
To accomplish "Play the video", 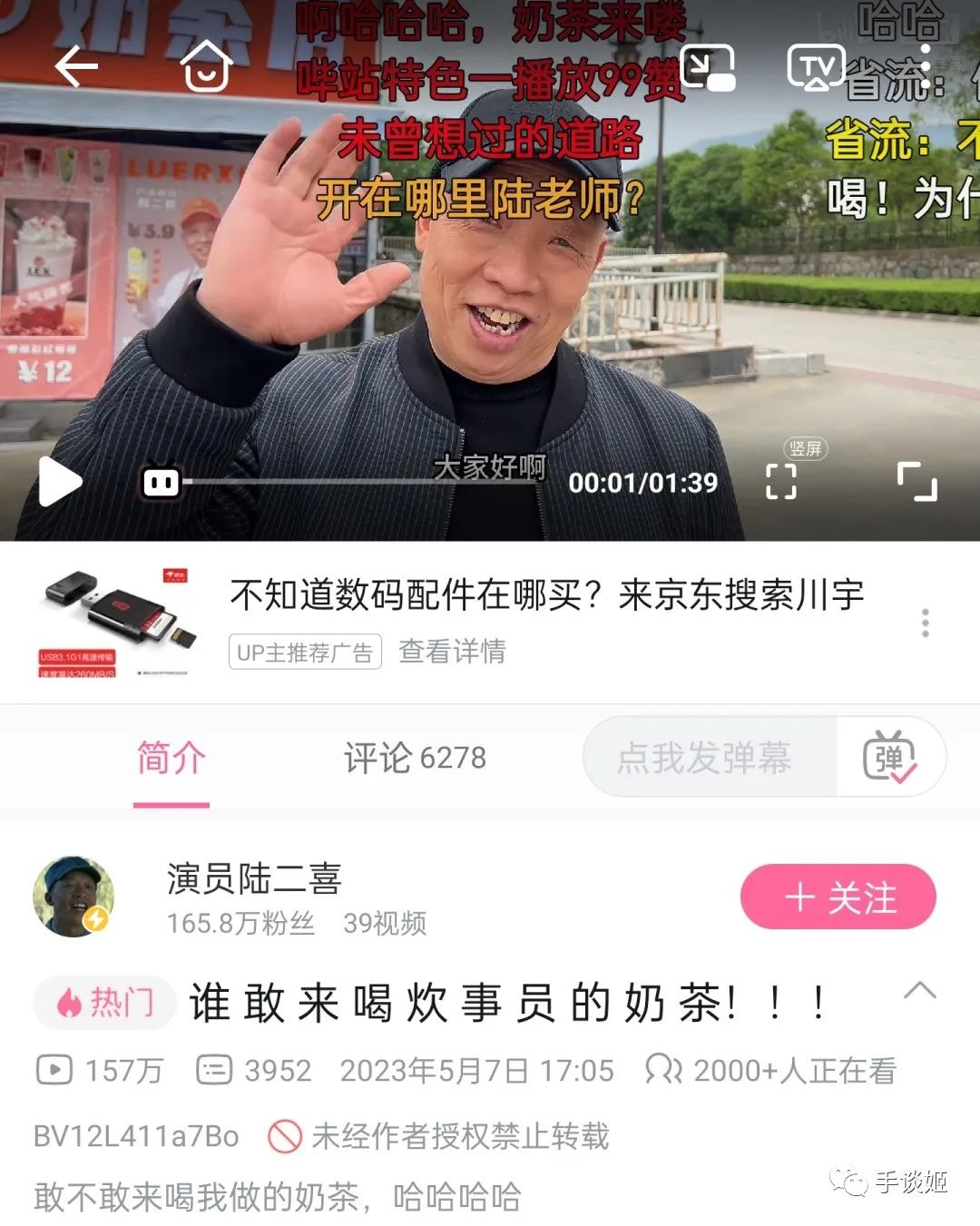I will [x=60, y=481].
